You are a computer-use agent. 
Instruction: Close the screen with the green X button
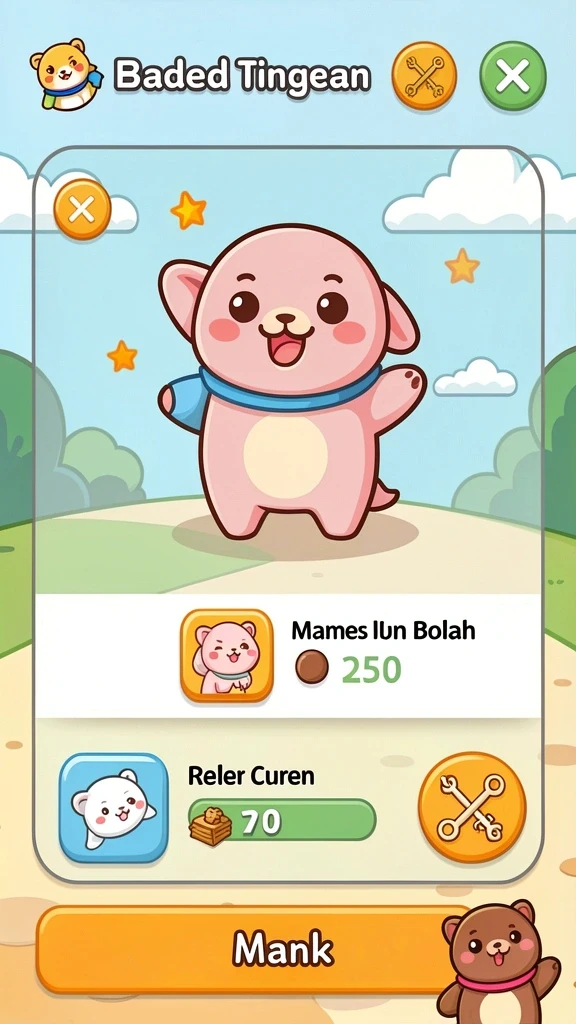point(513,78)
